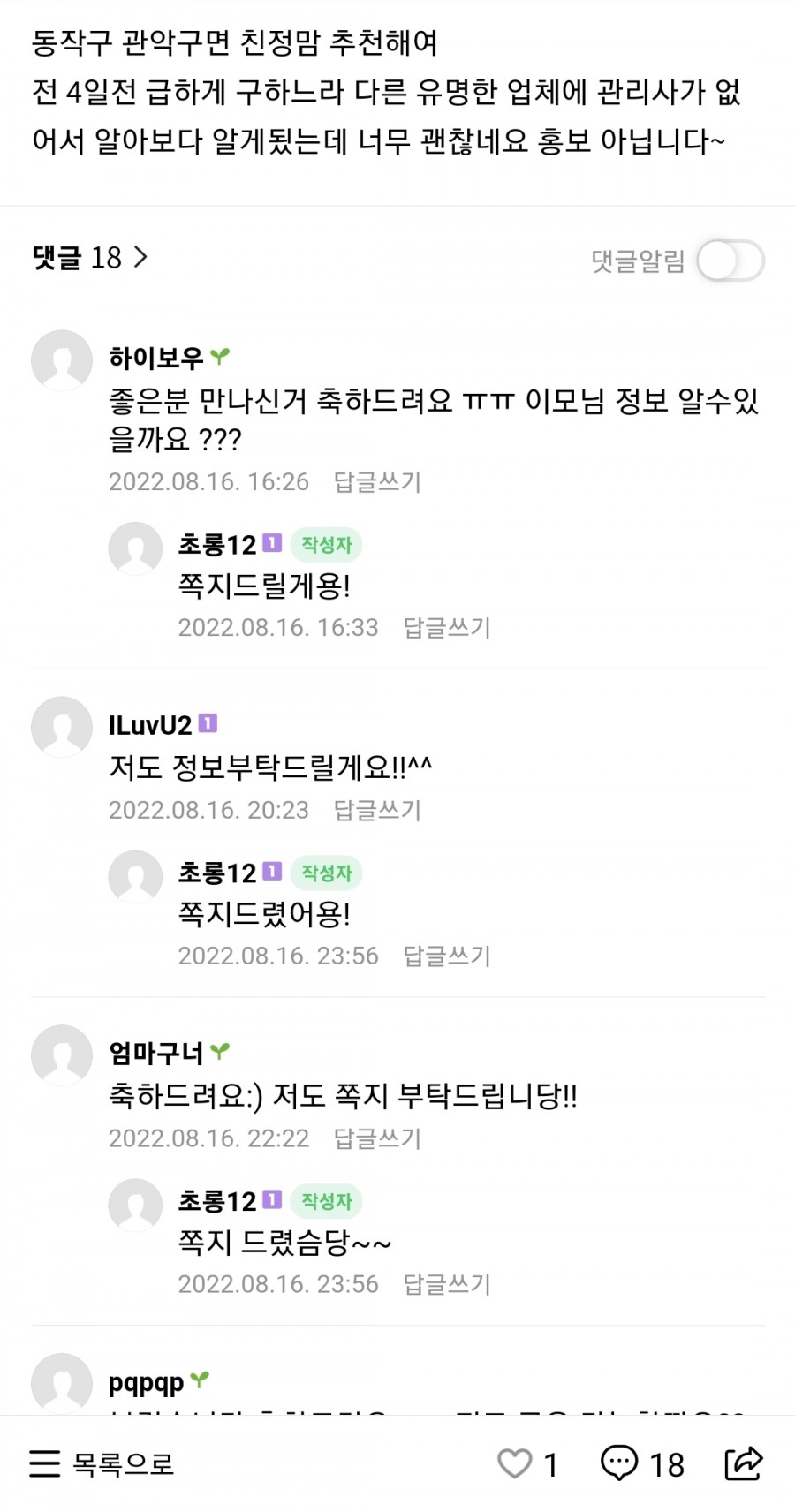Open pqpqp's profile
795x1512 pixels.
coord(146,1382)
